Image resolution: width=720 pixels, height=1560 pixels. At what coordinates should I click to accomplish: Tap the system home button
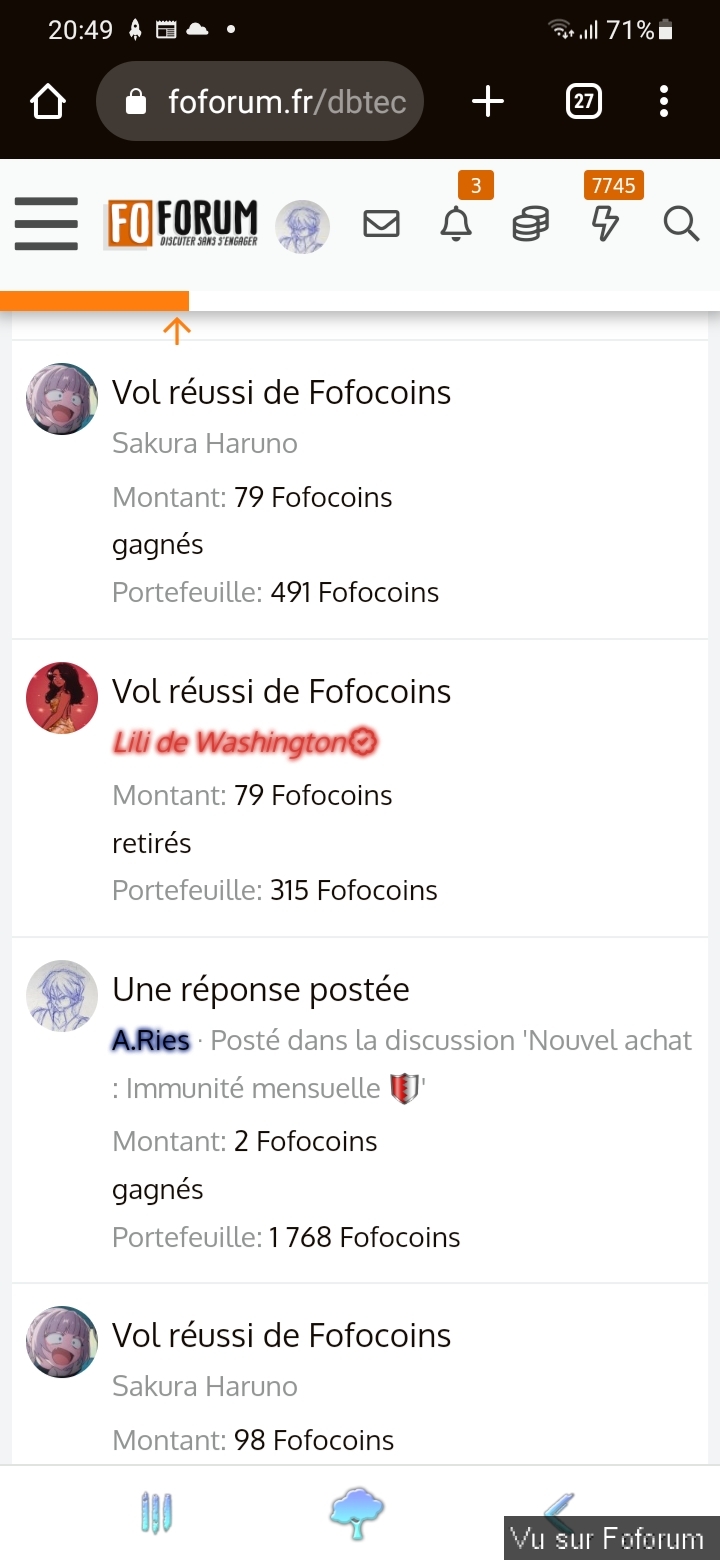(357, 1512)
